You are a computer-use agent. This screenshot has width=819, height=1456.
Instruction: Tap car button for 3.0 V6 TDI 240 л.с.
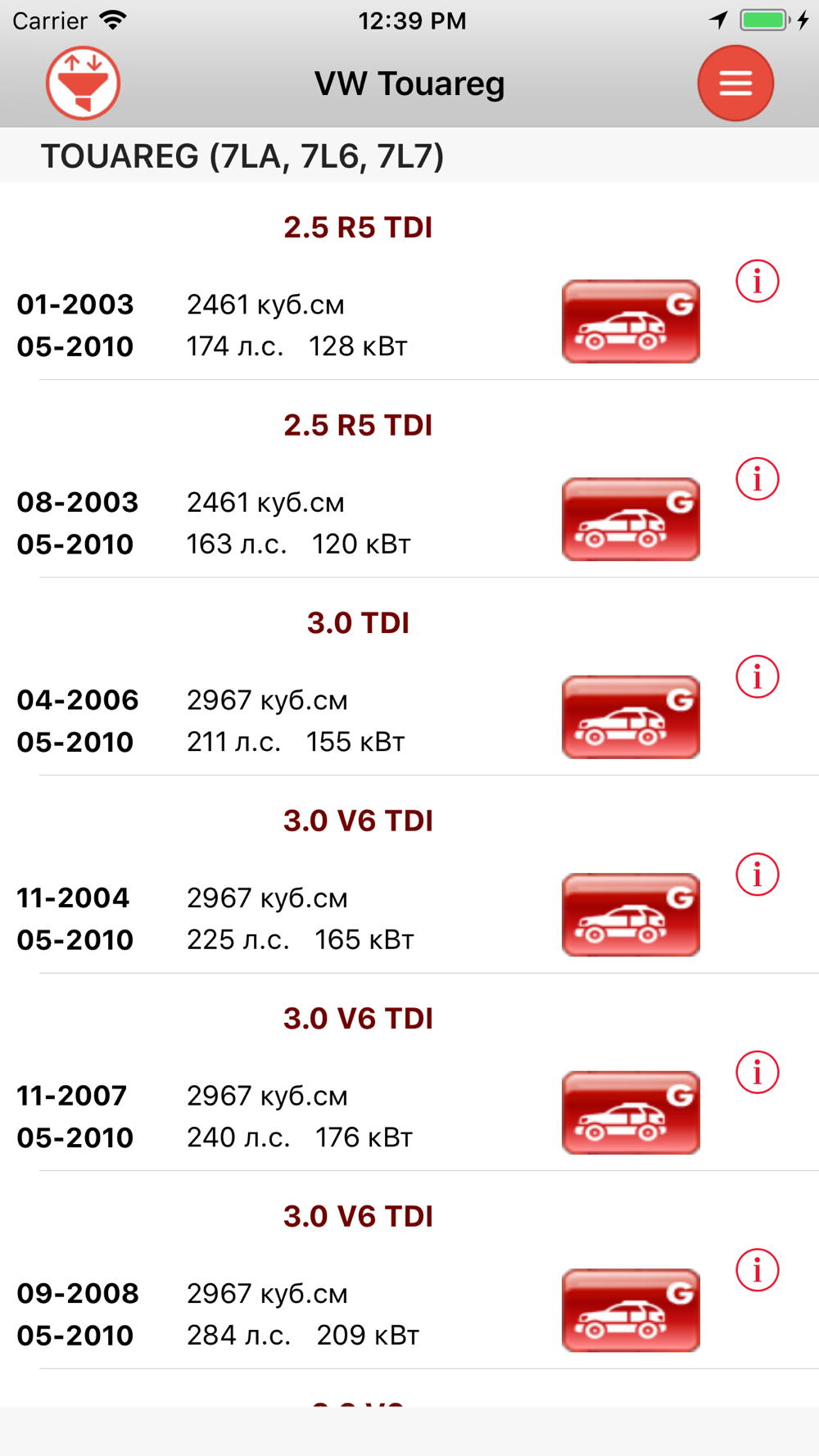[631, 1112]
